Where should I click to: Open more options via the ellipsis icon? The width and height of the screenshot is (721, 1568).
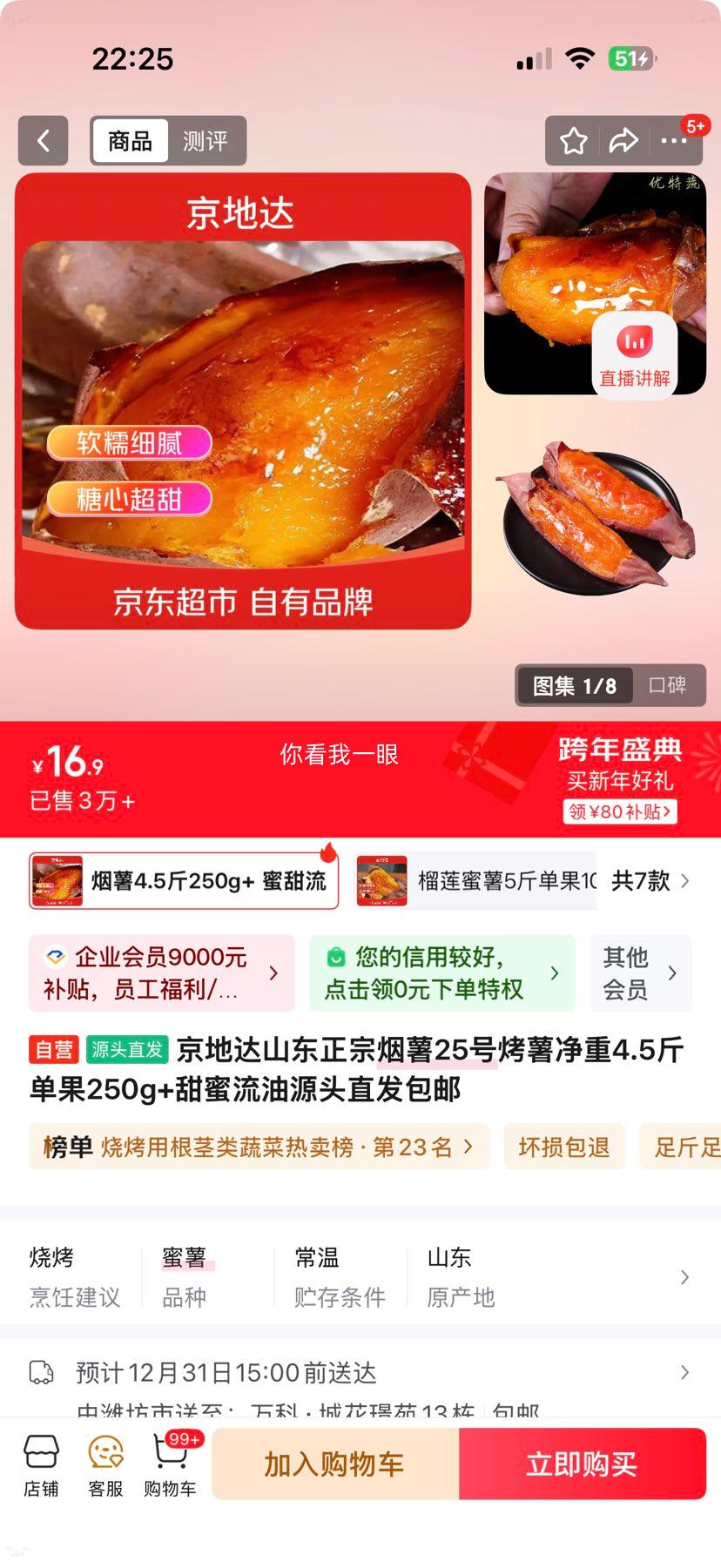(672, 141)
